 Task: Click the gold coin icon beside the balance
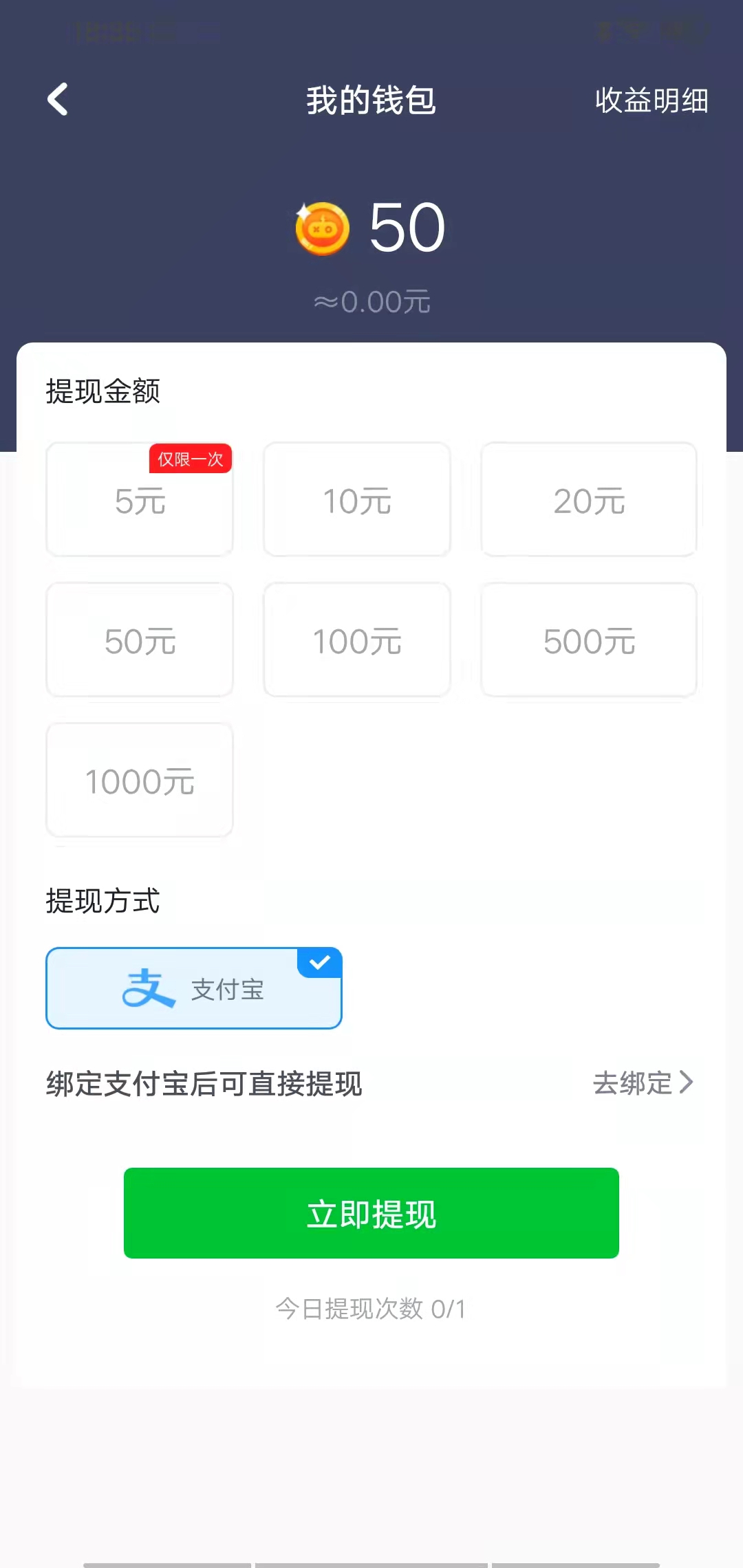pyautogui.click(x=321, y=227)
